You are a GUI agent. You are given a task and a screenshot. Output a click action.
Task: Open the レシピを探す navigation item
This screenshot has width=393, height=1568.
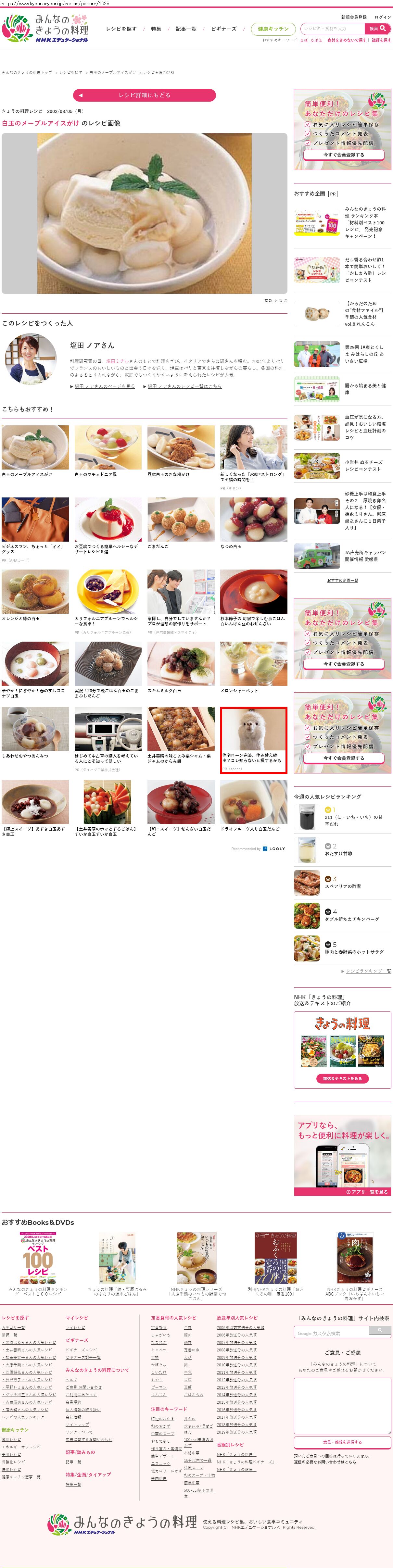click(121, 29)
